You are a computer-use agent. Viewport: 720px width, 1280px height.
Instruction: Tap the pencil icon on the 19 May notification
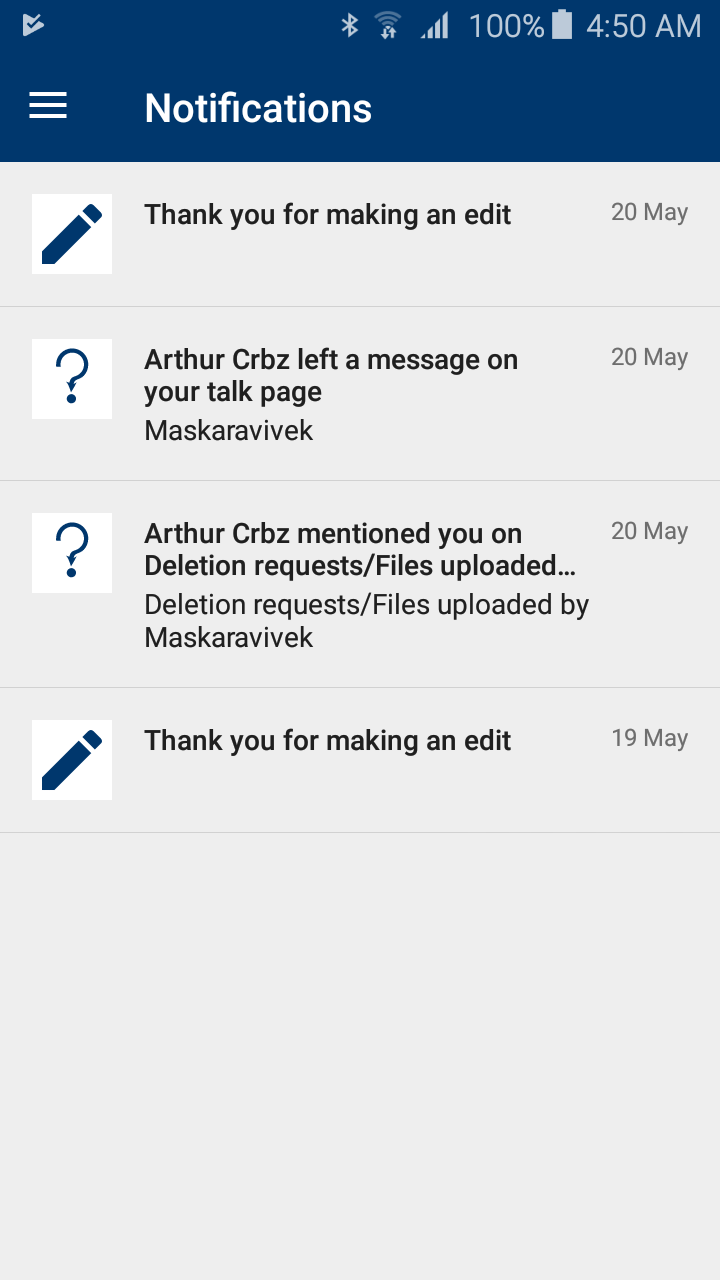pyautogui.click(x=71, y=759)
